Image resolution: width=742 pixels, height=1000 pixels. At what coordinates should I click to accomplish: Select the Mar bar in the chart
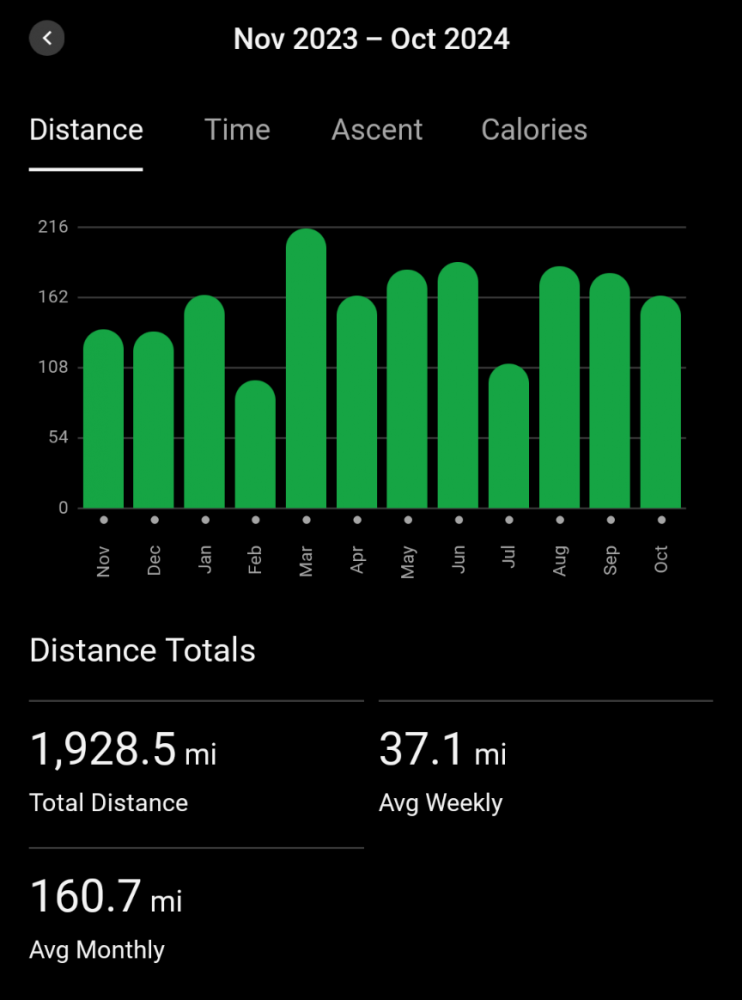click(306, 370)
